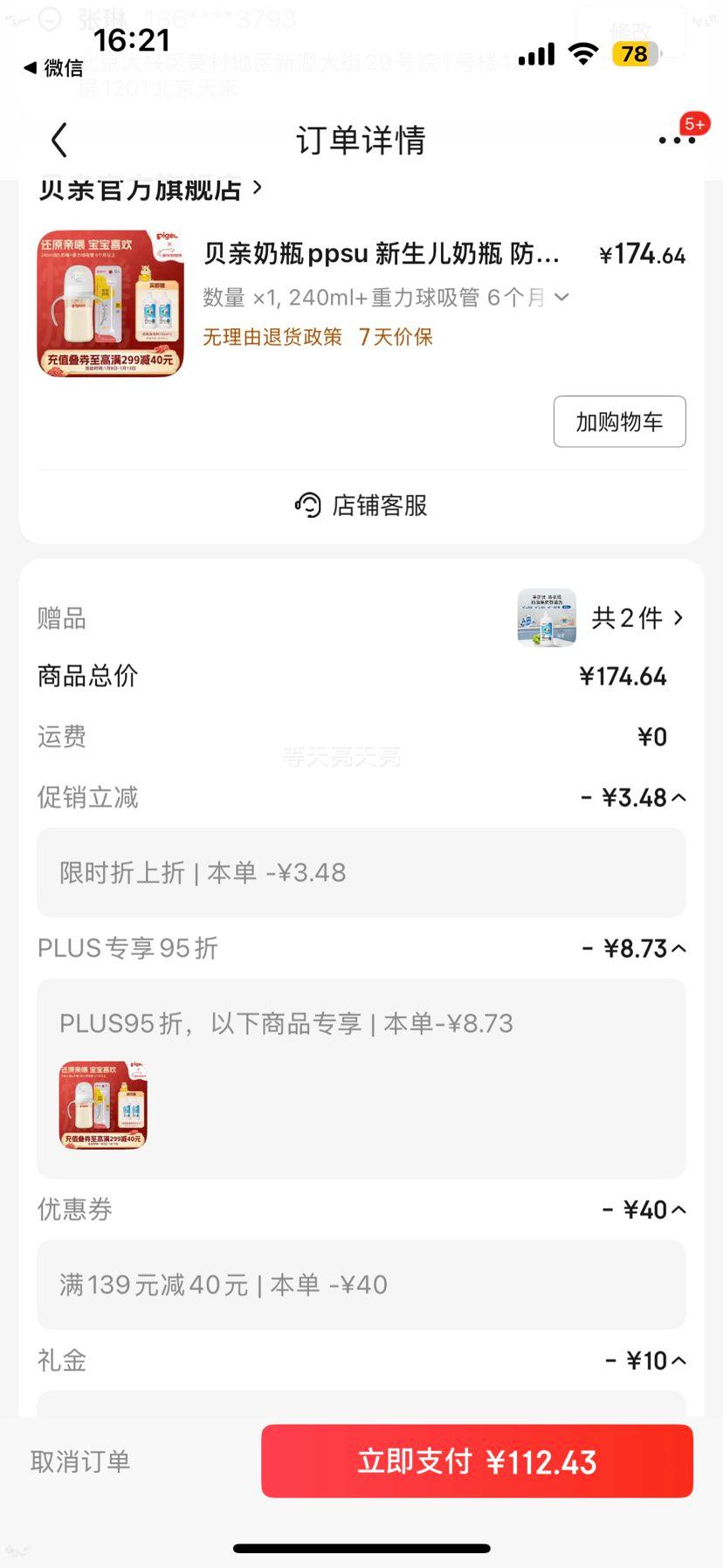Tap the 店铺客服 headset icon
Screen dimensions: 723x1568
click(x=306, y=505)
